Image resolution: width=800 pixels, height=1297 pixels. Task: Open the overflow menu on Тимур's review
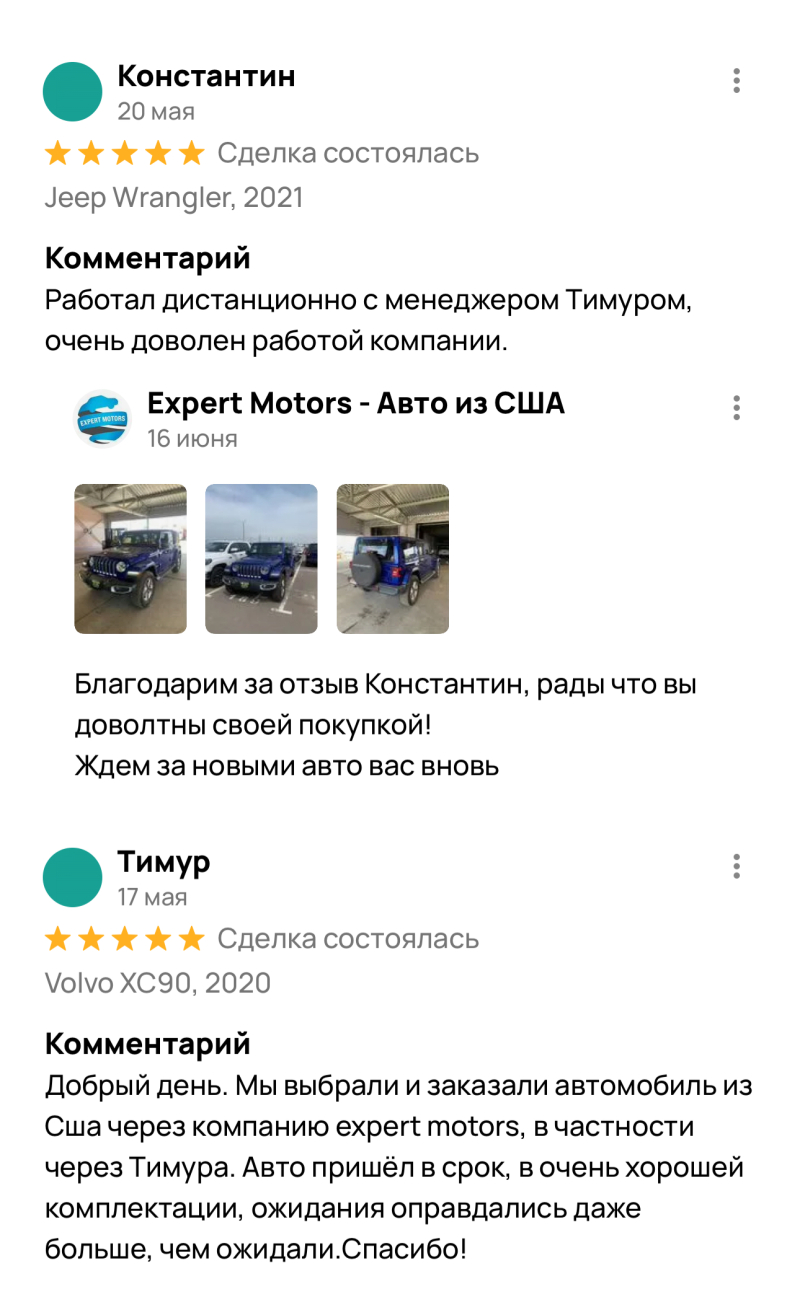(736, 866)
